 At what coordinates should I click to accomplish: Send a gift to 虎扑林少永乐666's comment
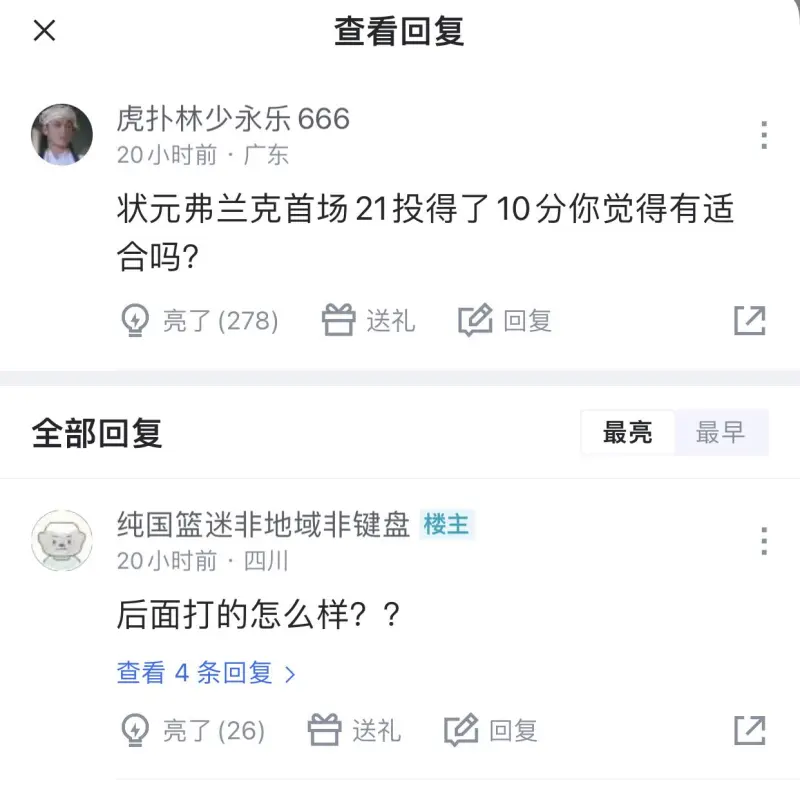coord(368,321)
